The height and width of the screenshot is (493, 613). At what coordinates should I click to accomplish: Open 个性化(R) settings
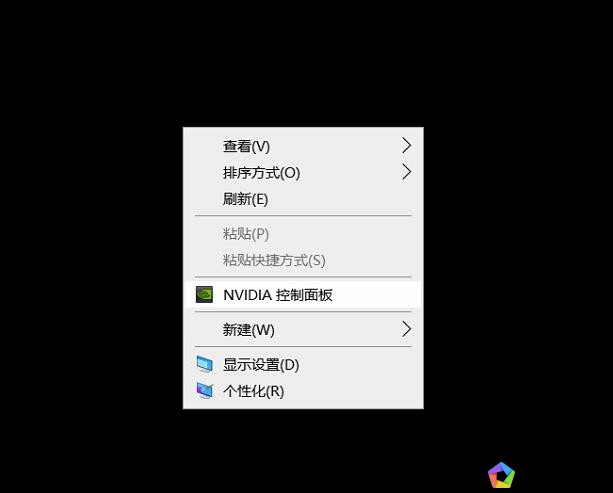(253, 391)
